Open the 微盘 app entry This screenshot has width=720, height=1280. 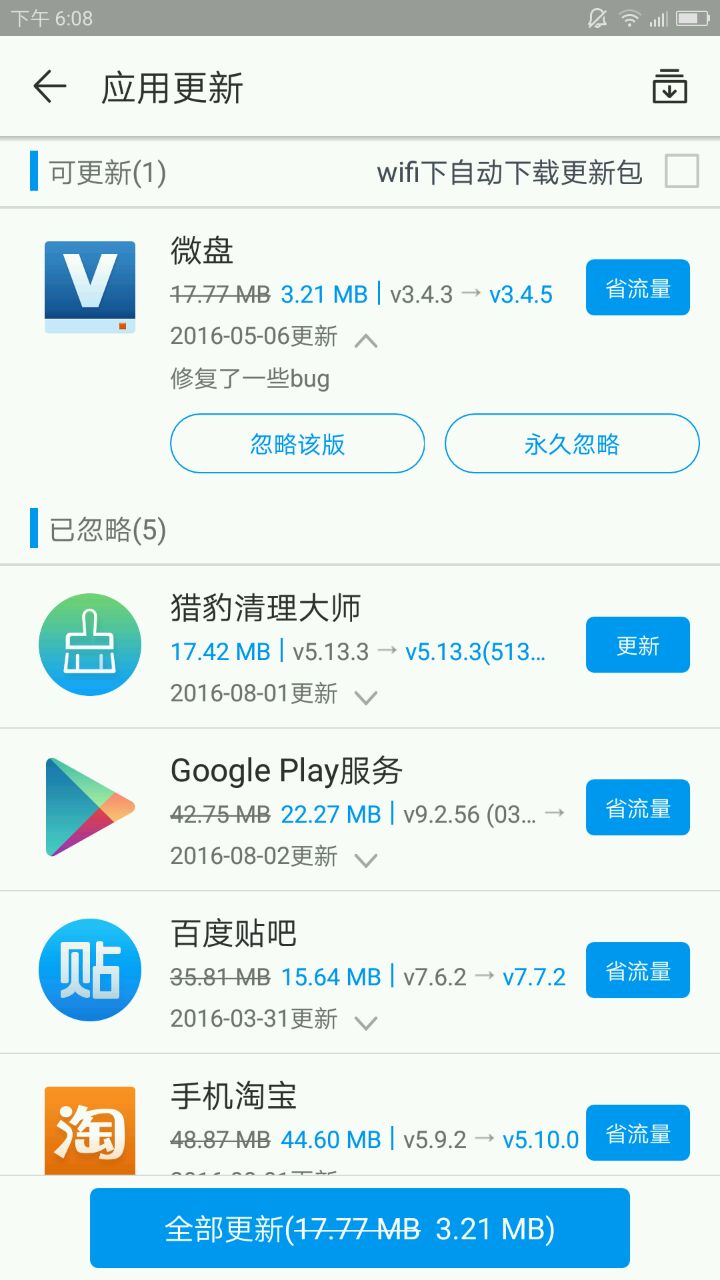click(x=90, y=288)
